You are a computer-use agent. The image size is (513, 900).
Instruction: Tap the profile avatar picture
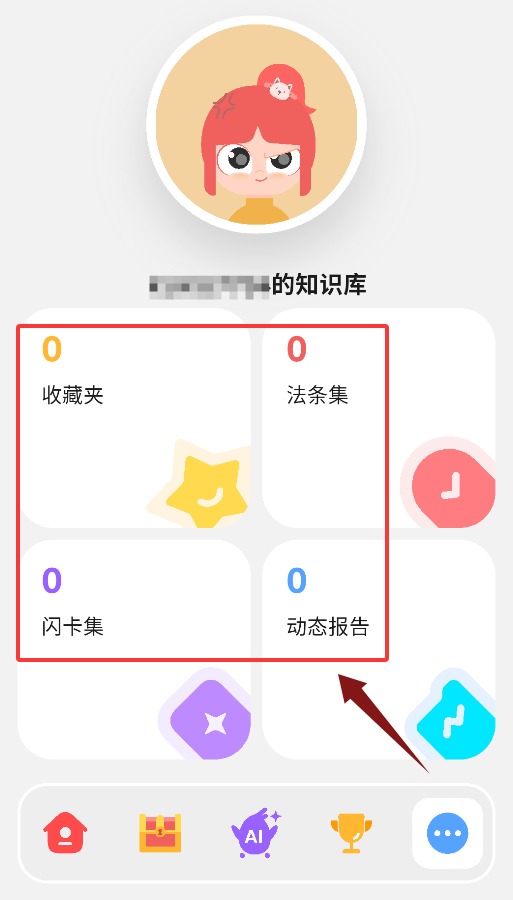(x=256, y=125)
